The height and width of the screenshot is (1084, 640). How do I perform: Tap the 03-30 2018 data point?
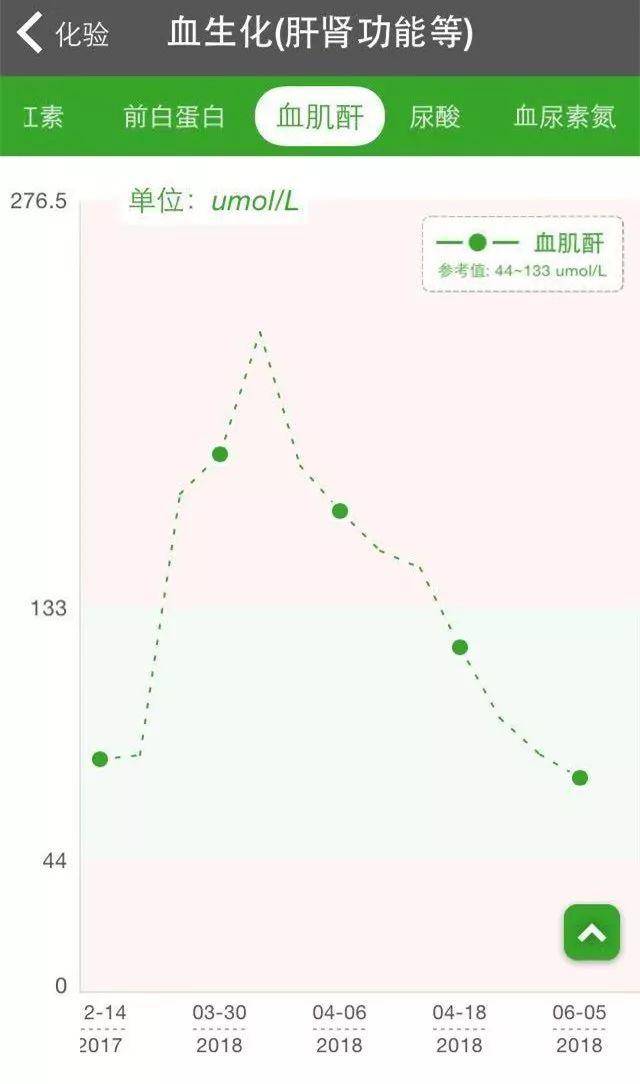(x=220, y=454)
